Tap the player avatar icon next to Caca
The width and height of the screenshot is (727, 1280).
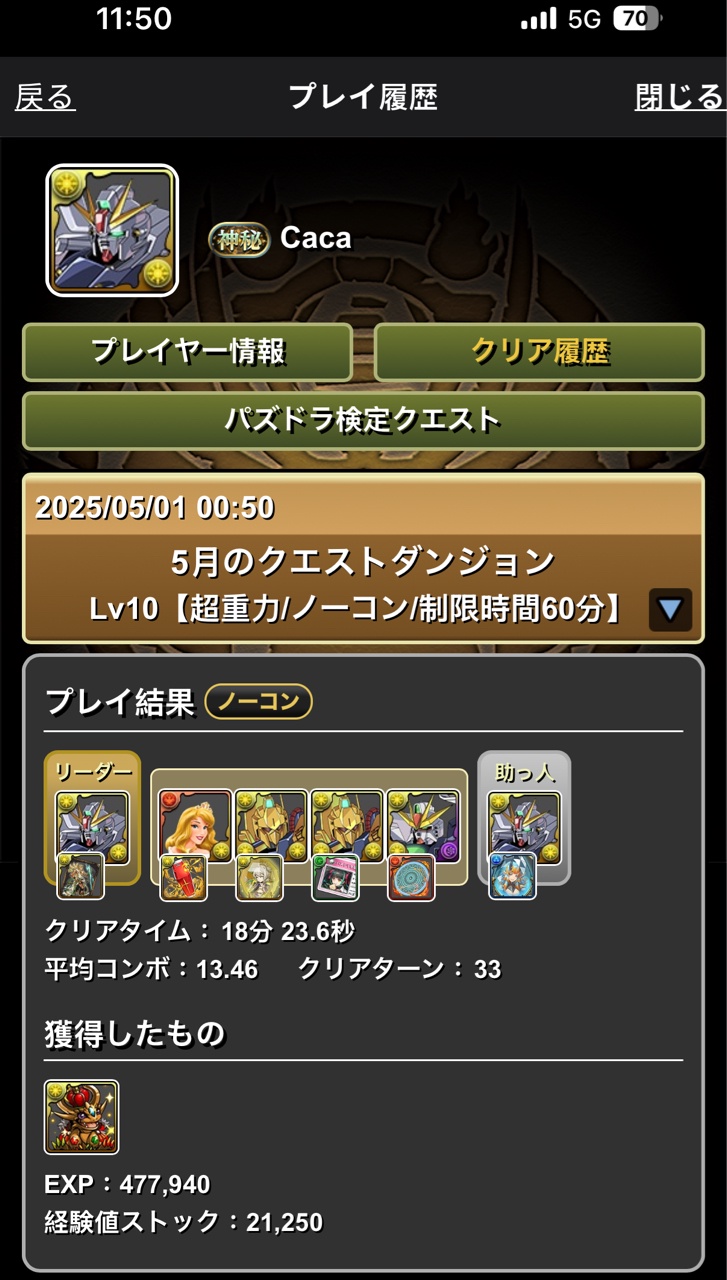click(x=112, y=230)
